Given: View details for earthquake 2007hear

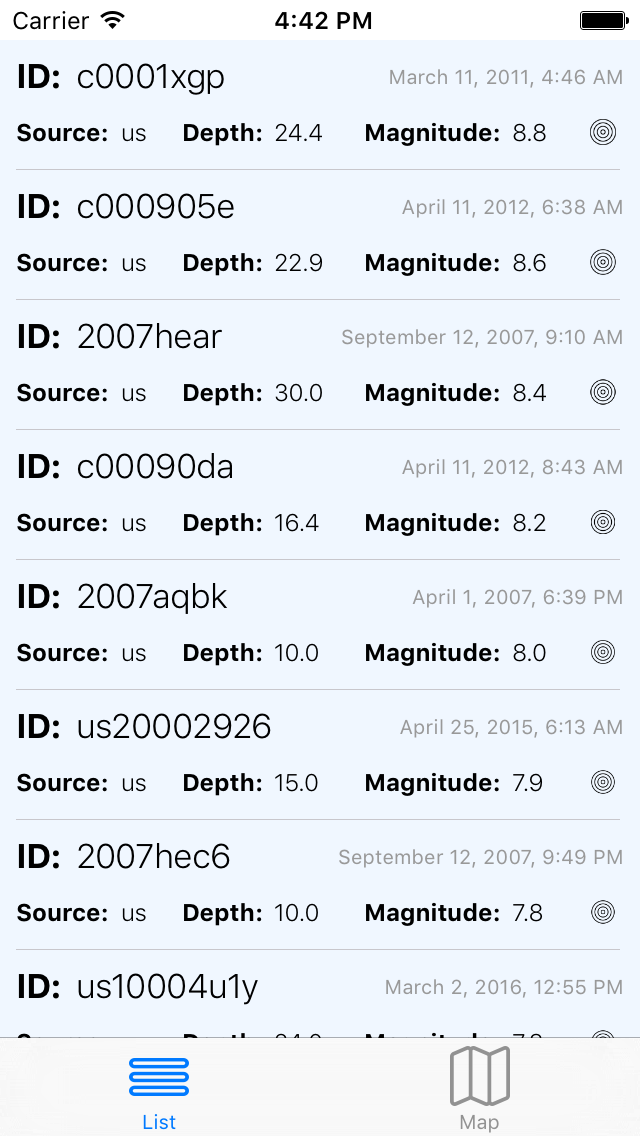Looking at the screenshot, I should pos(320,365).
